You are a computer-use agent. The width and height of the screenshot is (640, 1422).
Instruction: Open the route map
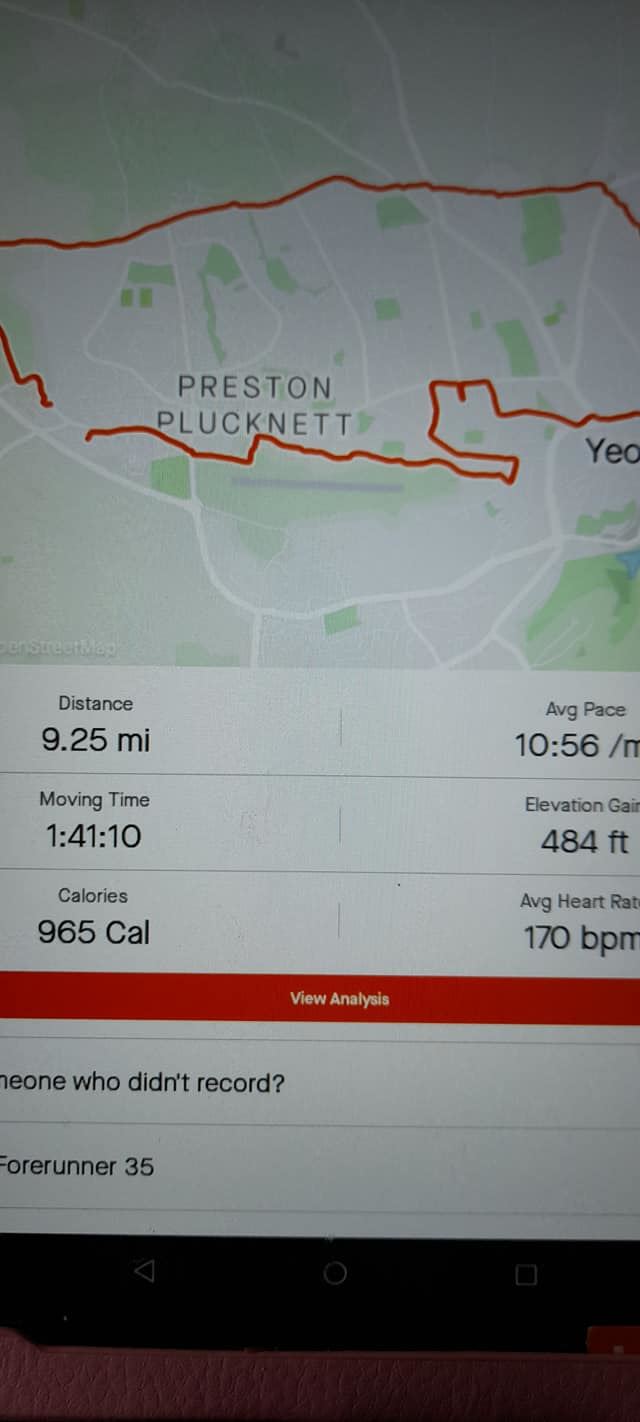coord(320,330)
